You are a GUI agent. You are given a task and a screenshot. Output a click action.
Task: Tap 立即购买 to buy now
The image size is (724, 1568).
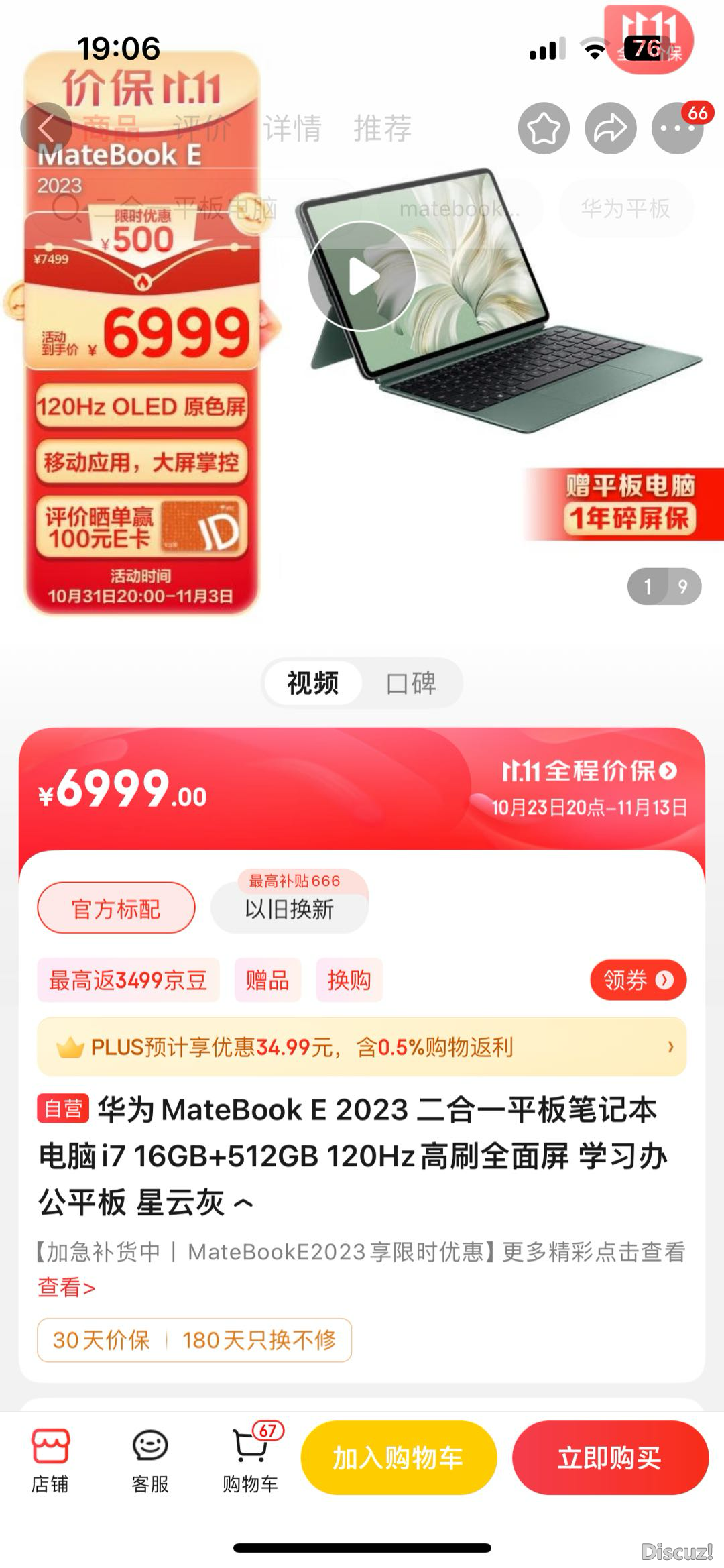point(609,1457)
